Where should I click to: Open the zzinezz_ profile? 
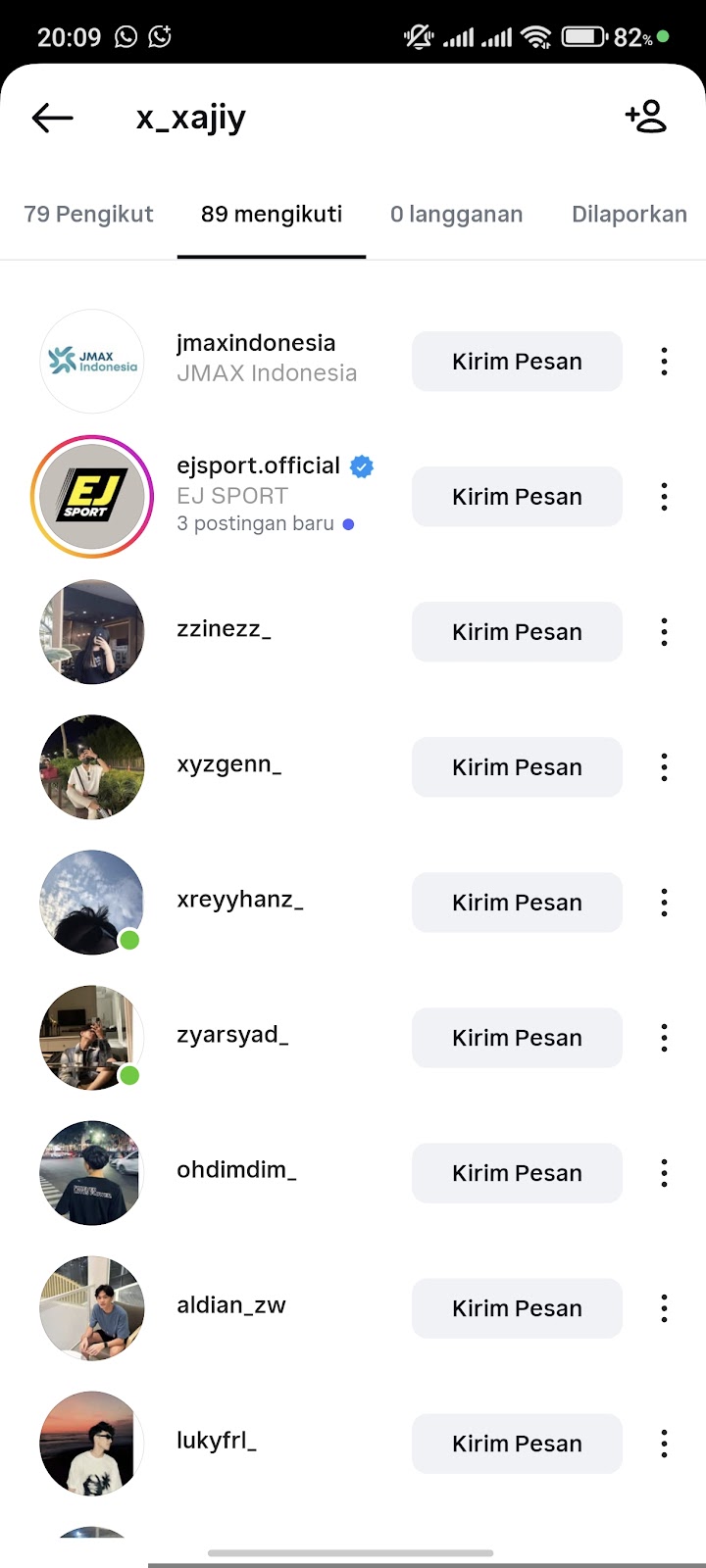(x=224, y=629)
